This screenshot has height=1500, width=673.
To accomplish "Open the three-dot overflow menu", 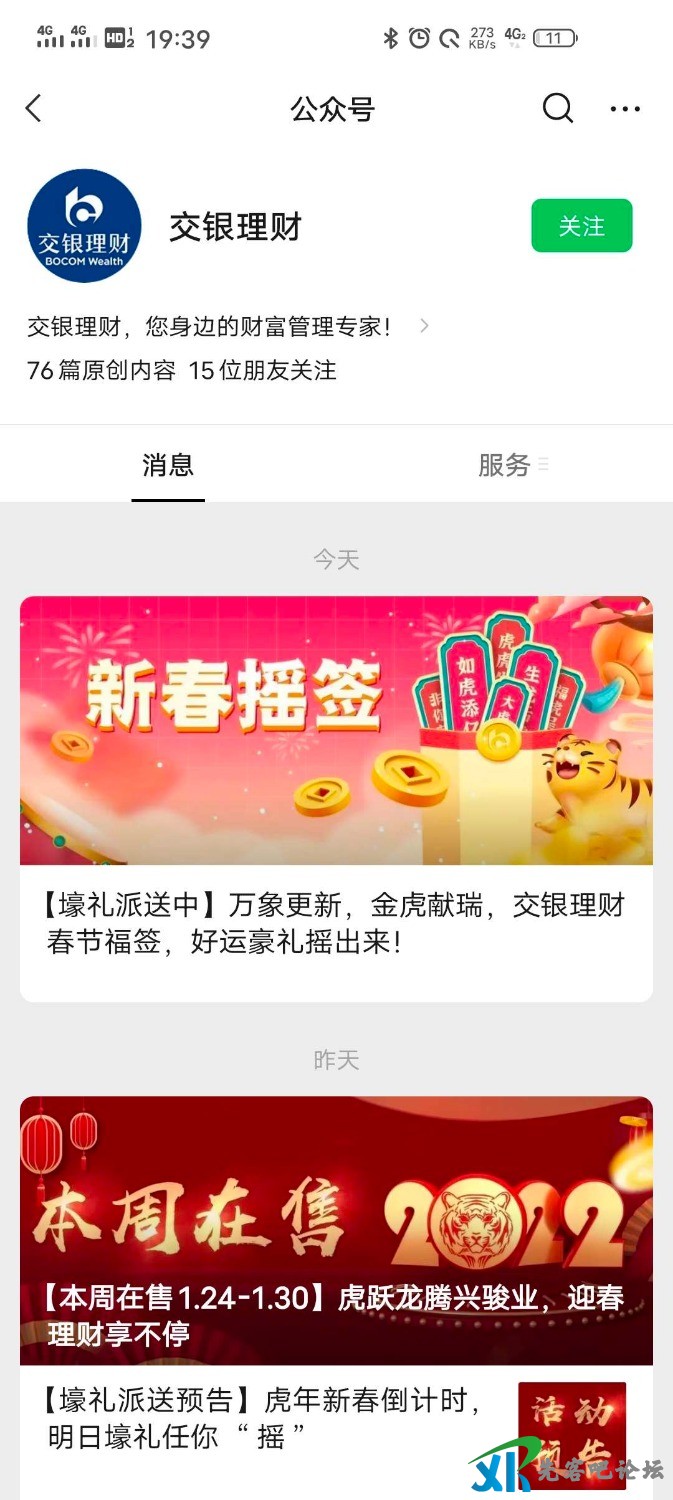I will [x=625, y=108].
